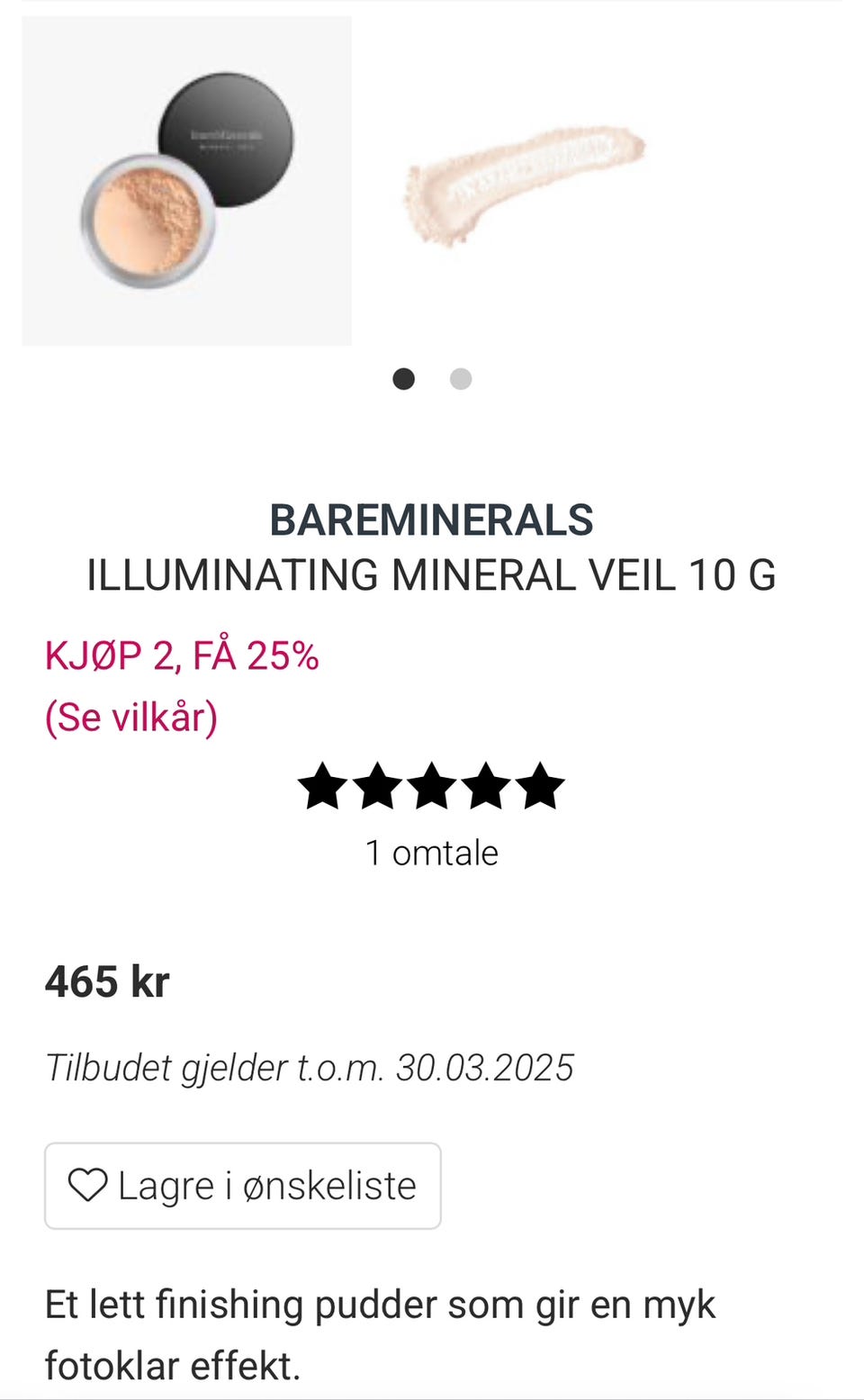Select the second rating star
Screen dimensions: 864x1400
click(x=379, y=788)
